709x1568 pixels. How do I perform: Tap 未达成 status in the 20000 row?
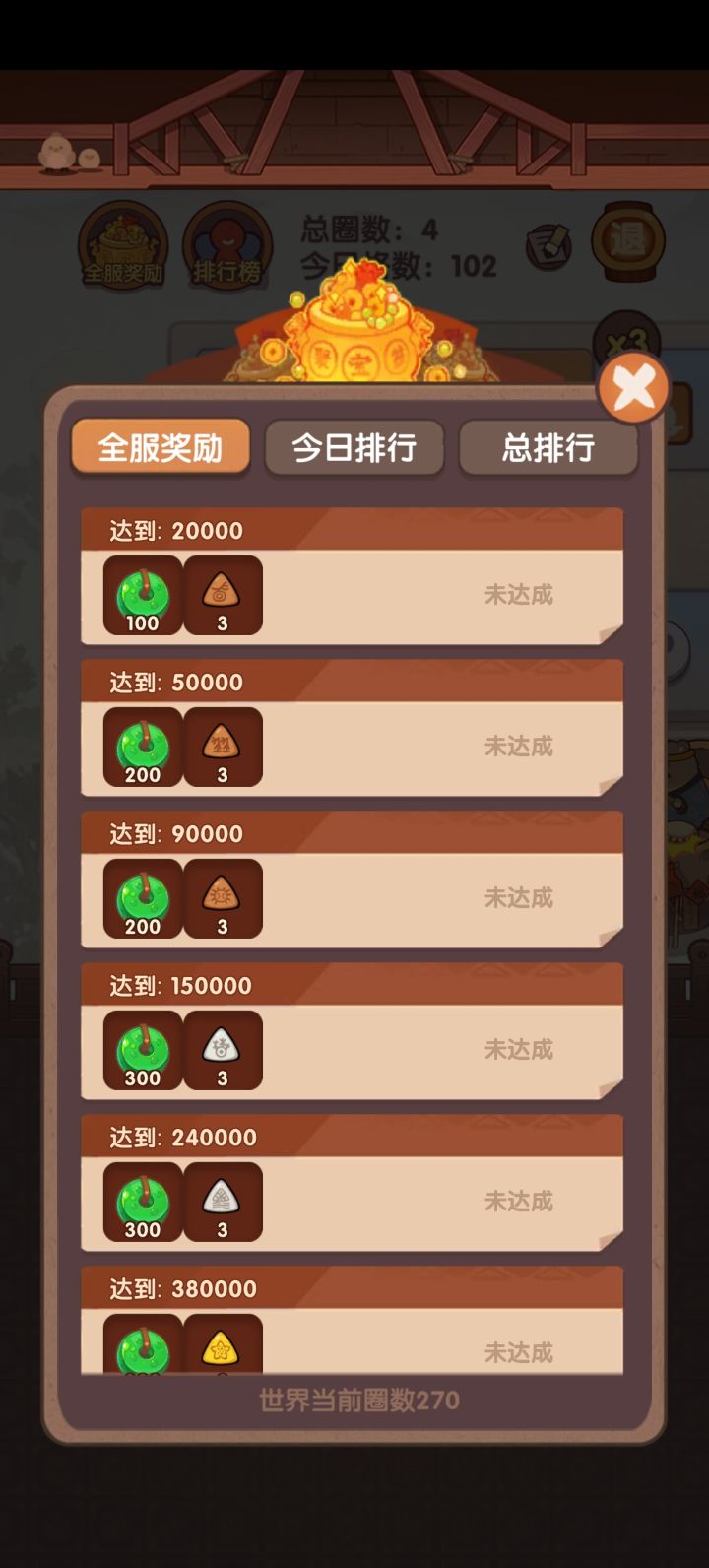pos(519,595)
